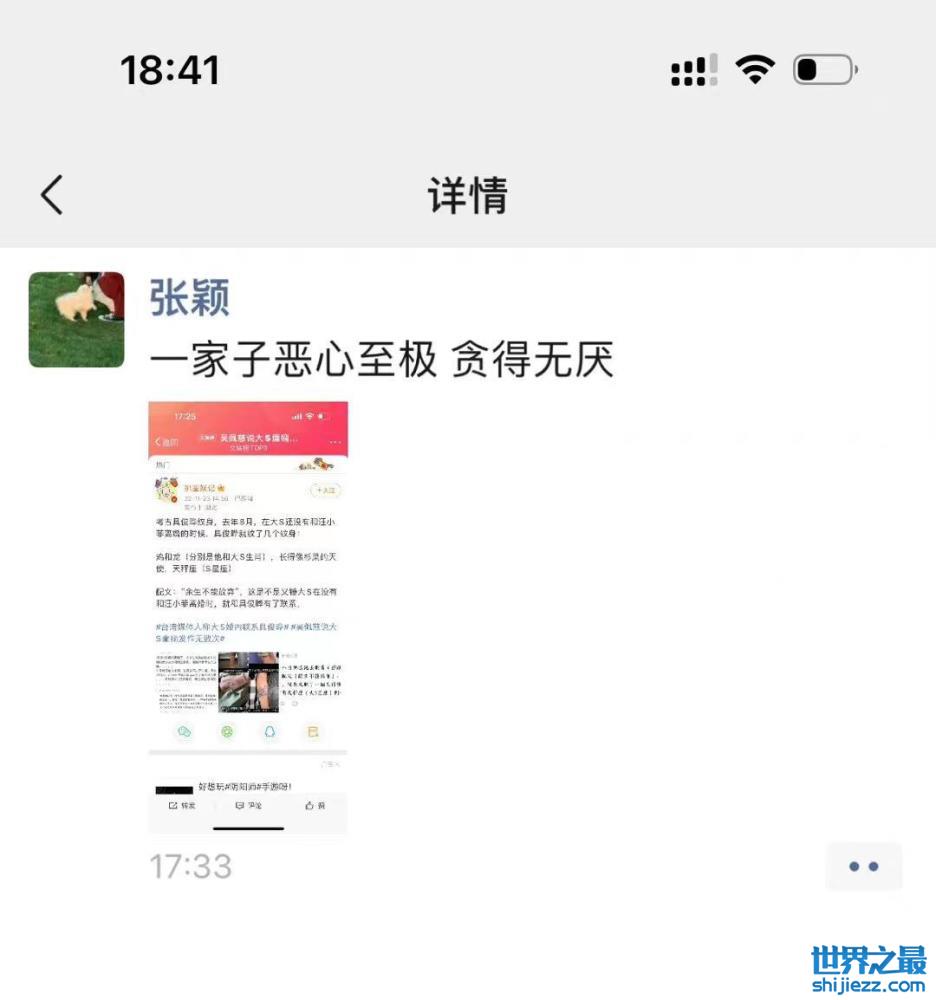Open 张颖's profile via the name
The image size is (936, 1000).
(190, 298)
